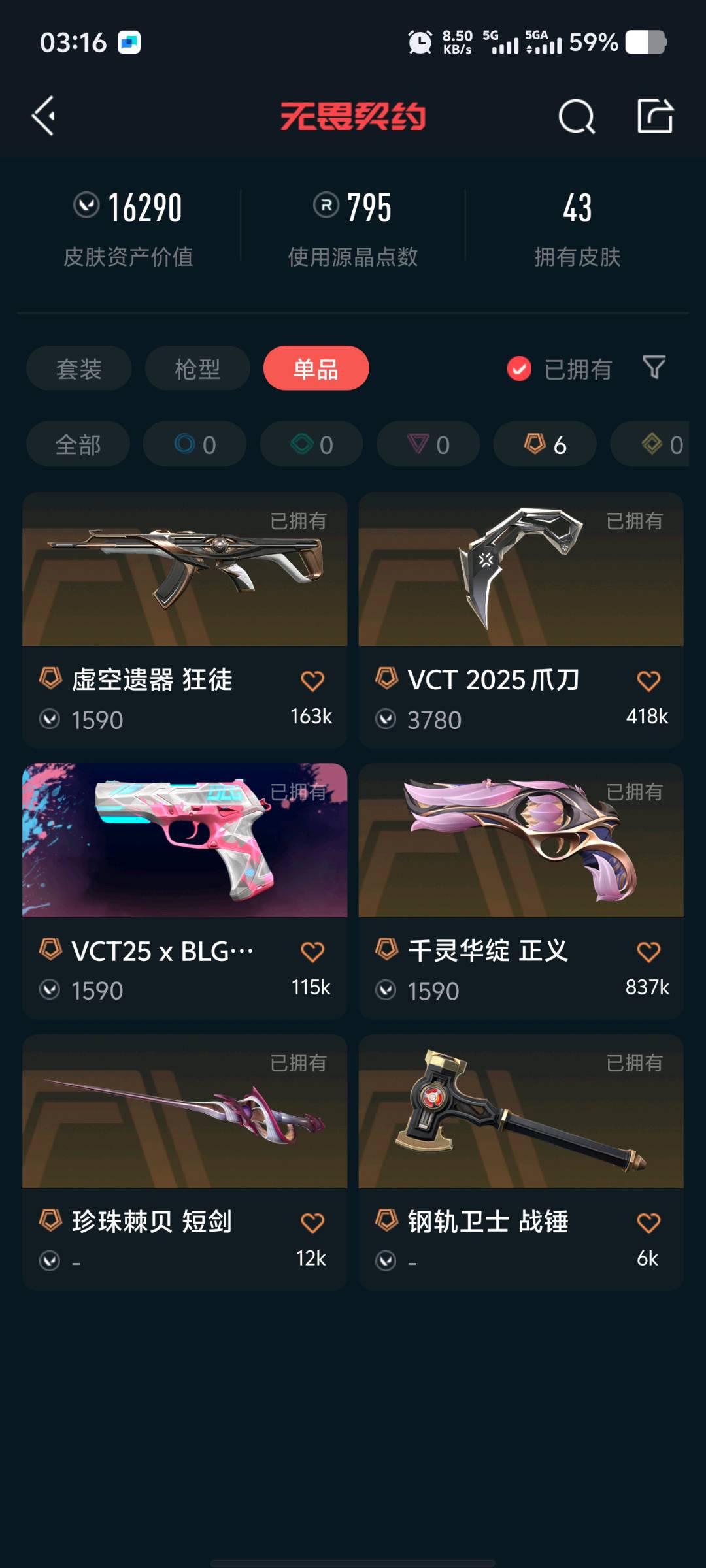Filter by the purple triangle rarity chip

pyautogui.click(x=428, y=444)
